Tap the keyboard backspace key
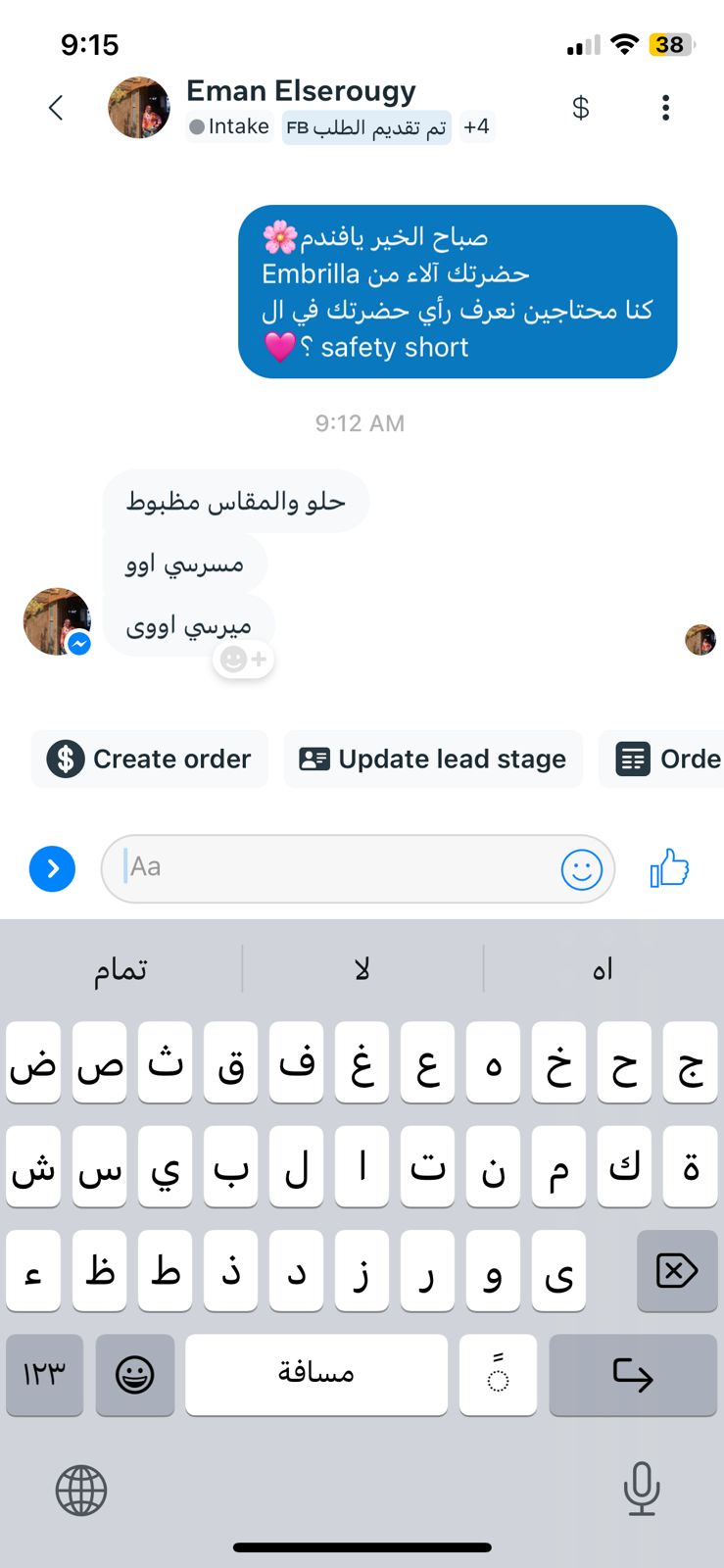The image size is (724, 1568). point(677,1271)
